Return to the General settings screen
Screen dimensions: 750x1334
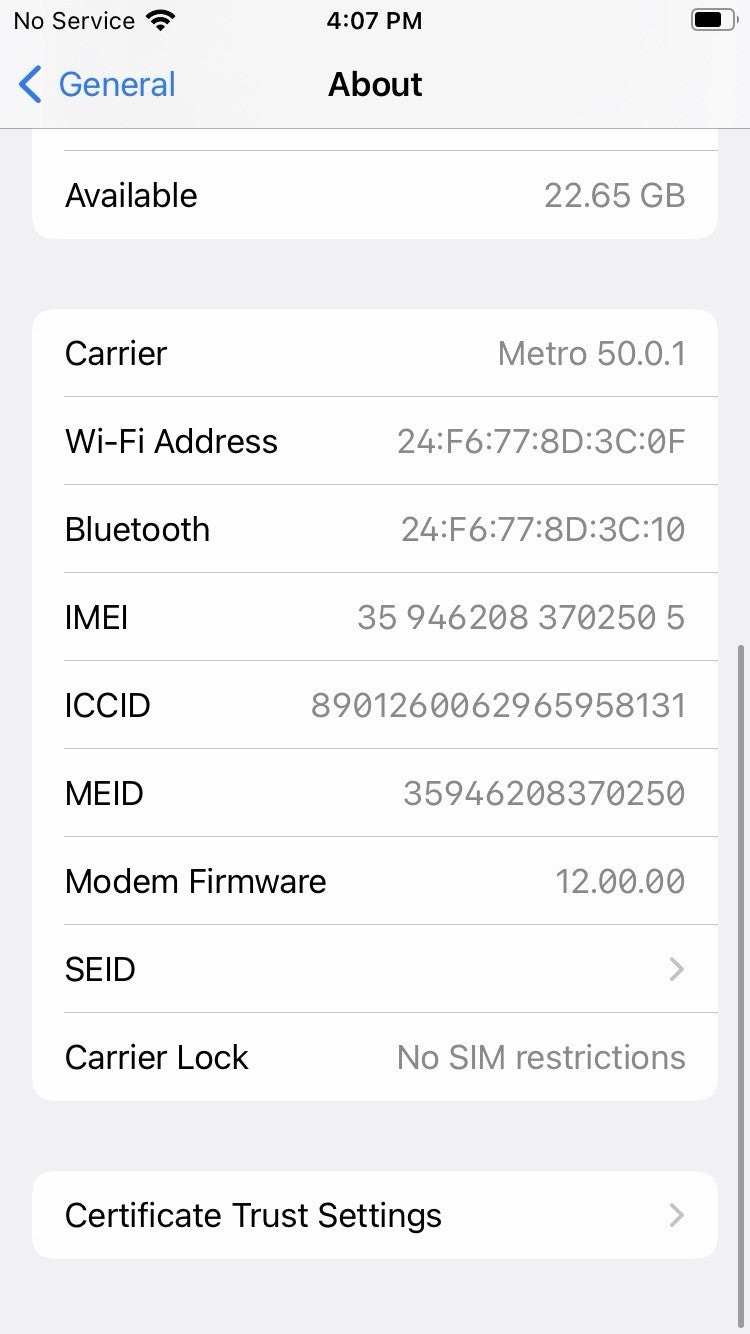(95, 85)
